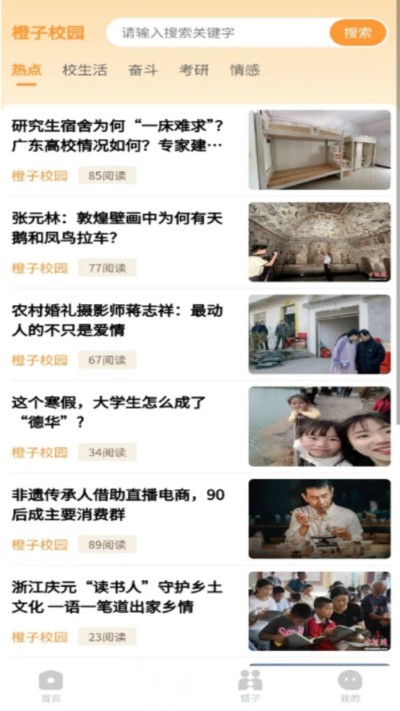Open 张元林 敦煌壁画 article
This screenshot has width=400, height=711.
[x=200, y=242]
